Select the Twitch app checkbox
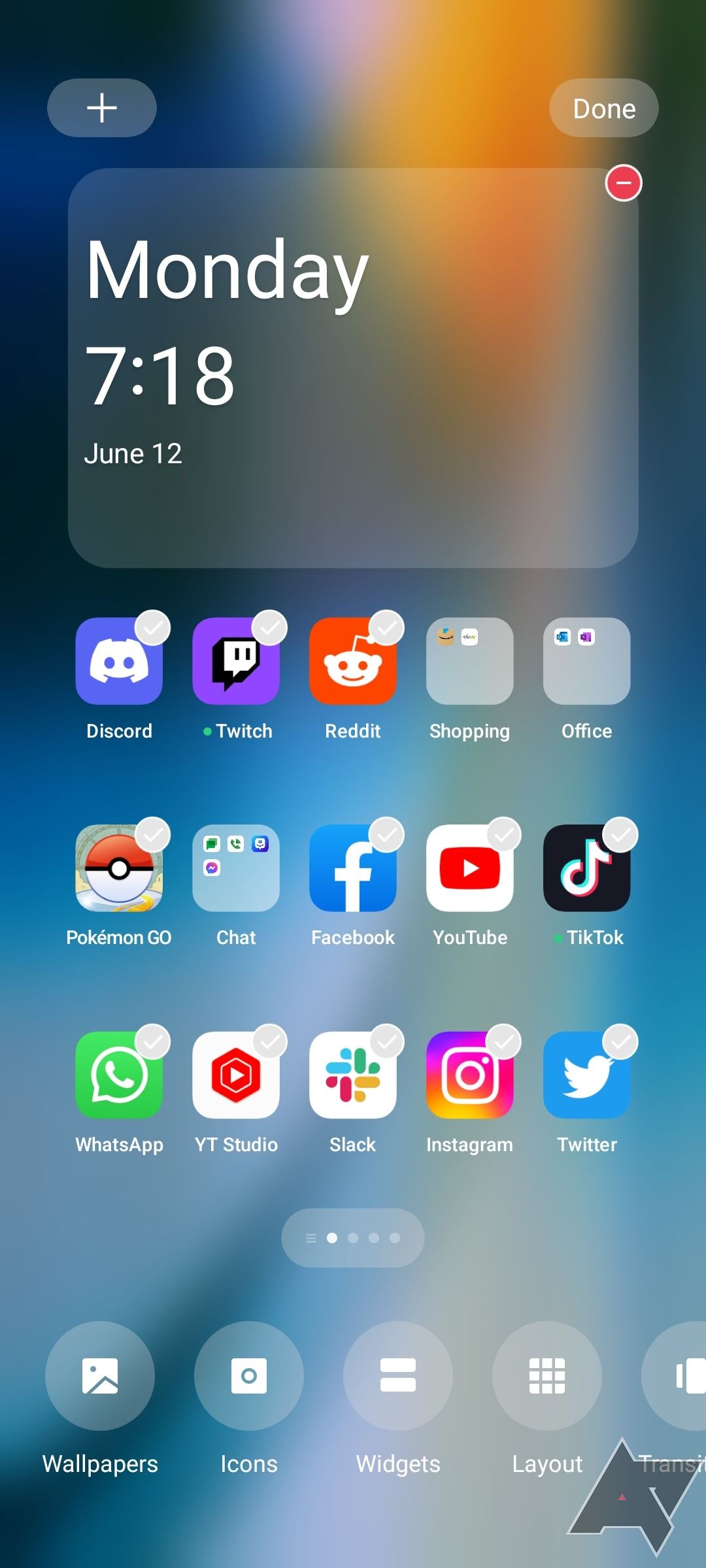Viewport: 706px width, 1568px height. pyautogui.click(x=269, y=629)
